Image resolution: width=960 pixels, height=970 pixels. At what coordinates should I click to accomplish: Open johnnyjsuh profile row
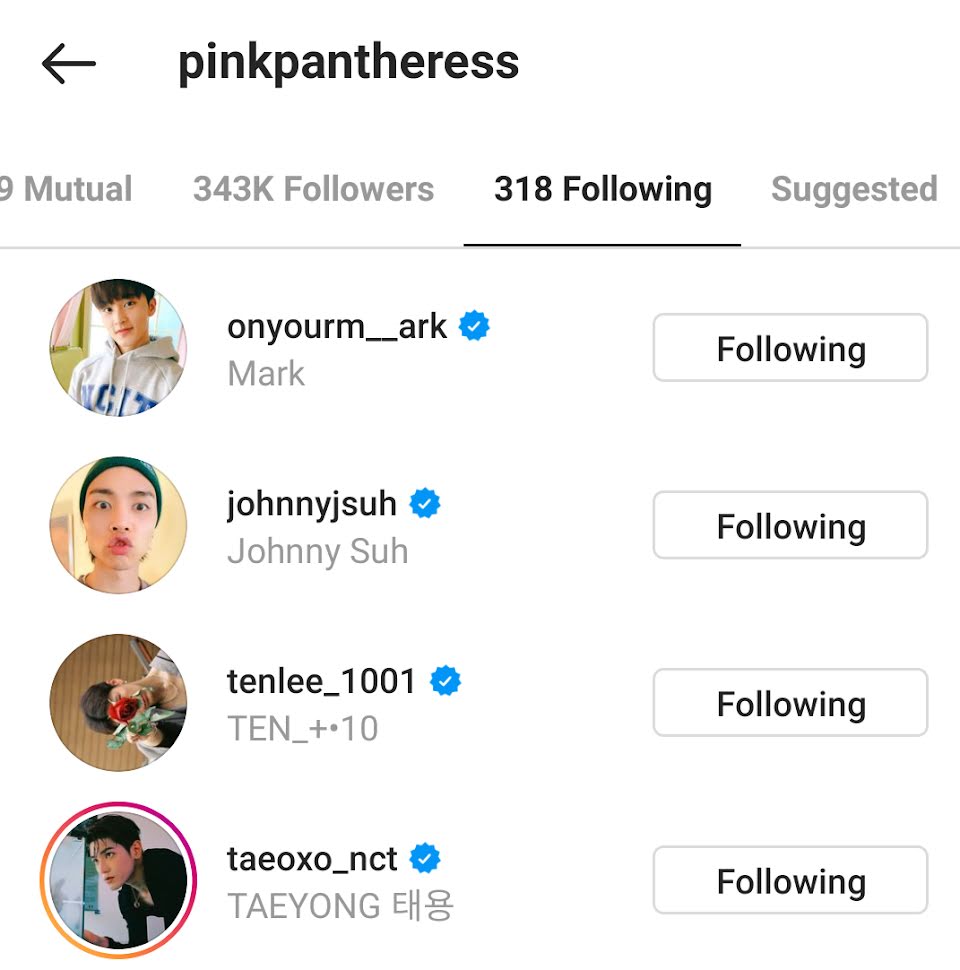(318, 526)
